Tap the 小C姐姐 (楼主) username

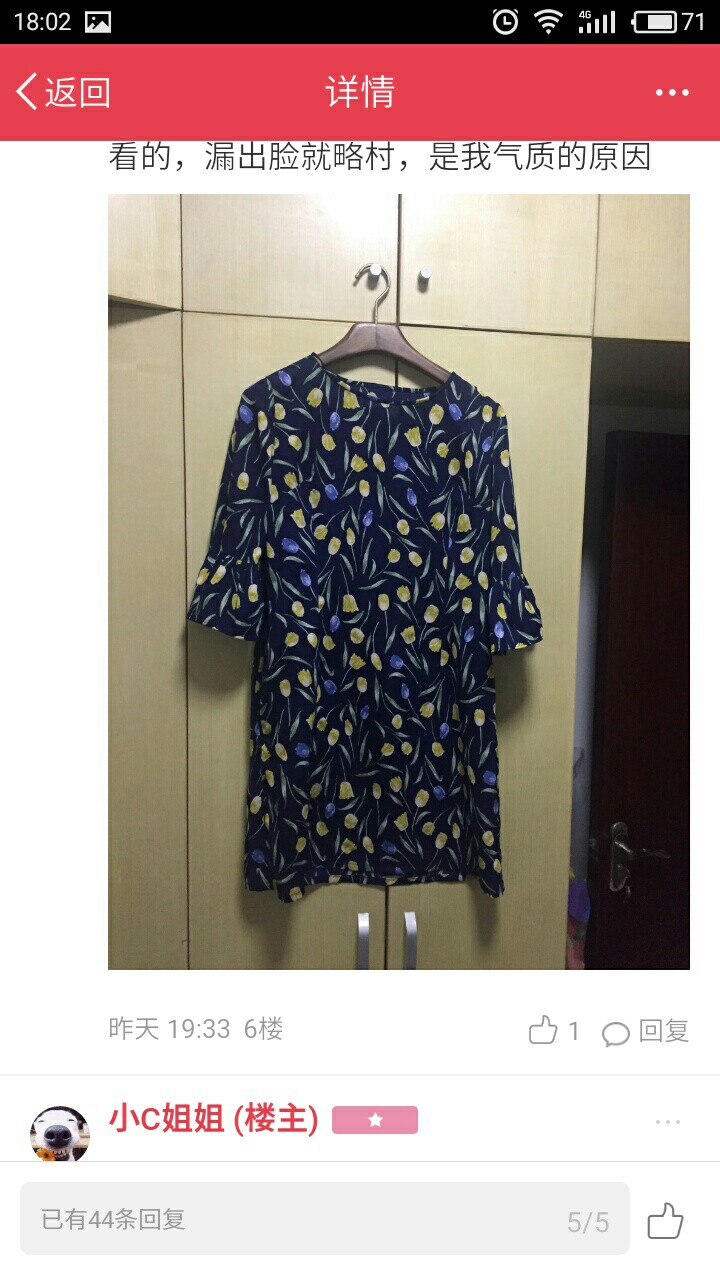213,1120
